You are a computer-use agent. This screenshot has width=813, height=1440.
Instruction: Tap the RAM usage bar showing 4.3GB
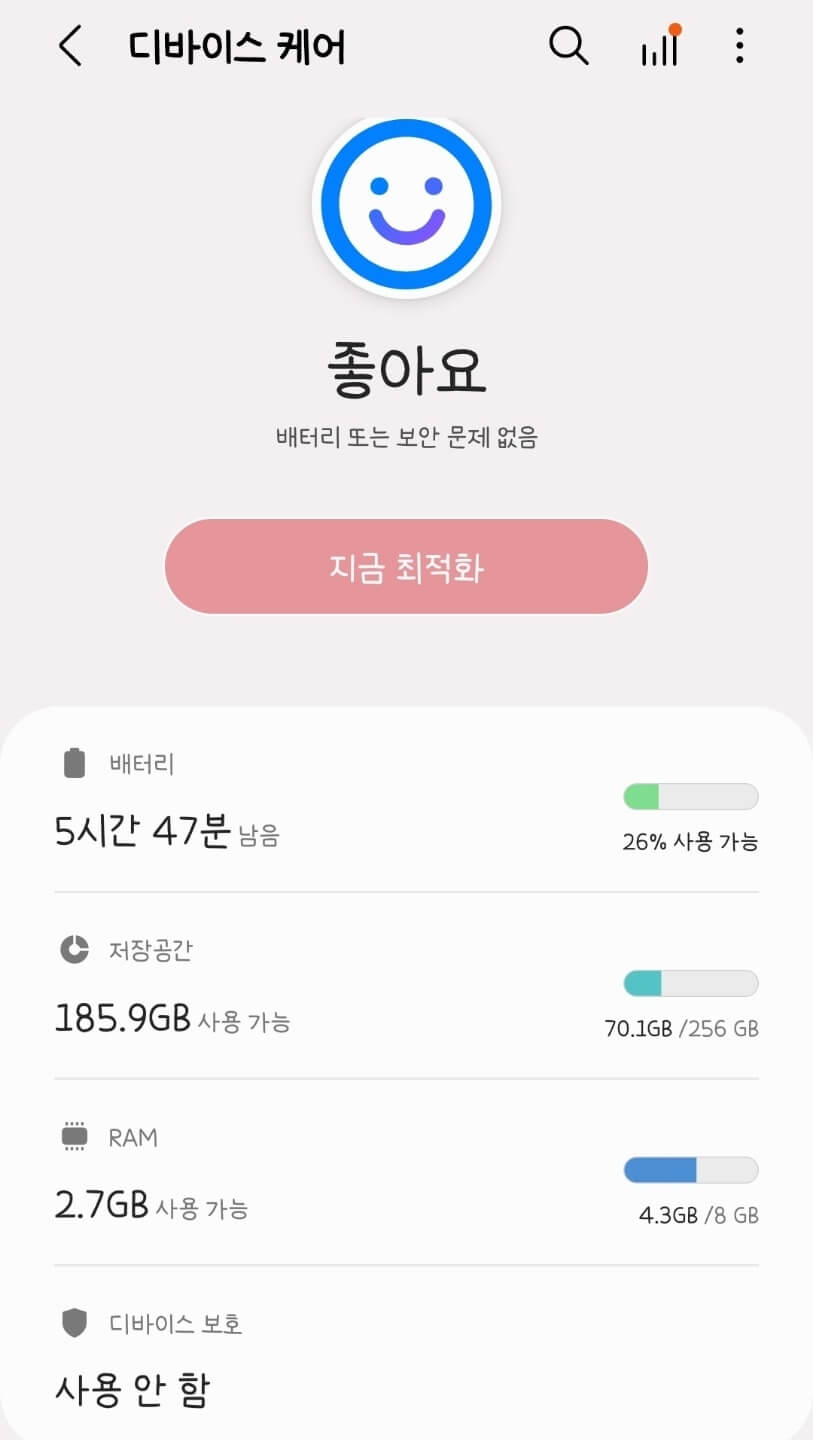690,1169
